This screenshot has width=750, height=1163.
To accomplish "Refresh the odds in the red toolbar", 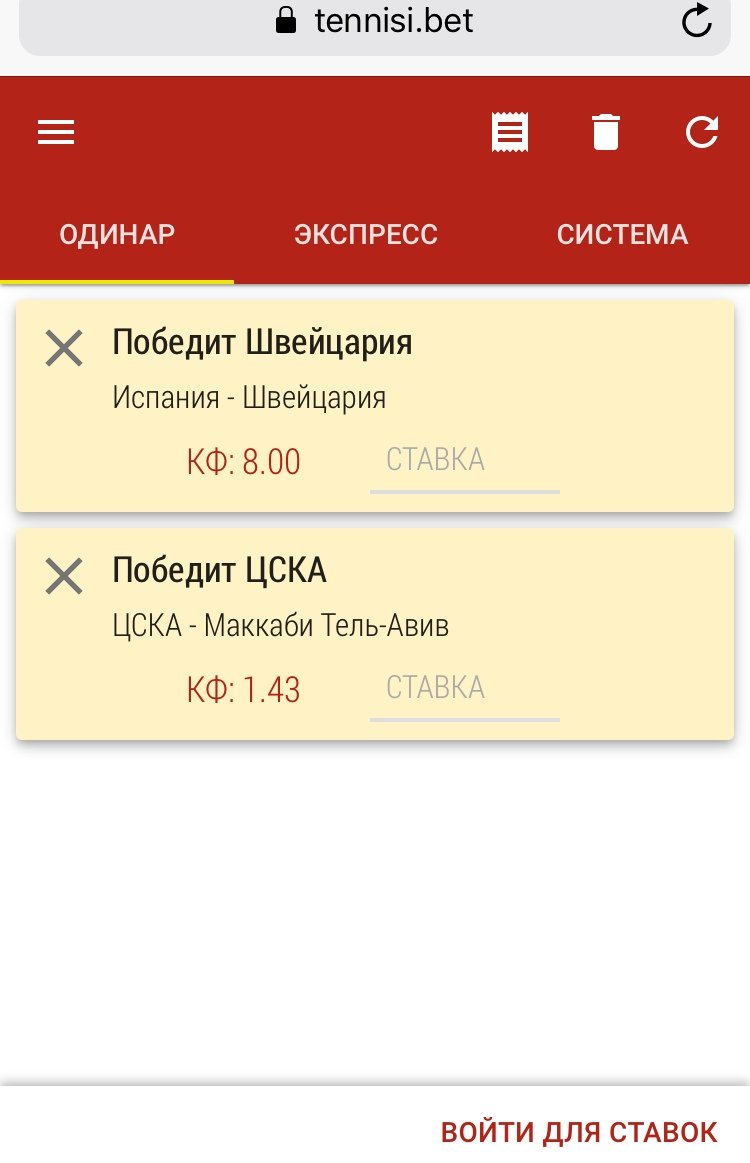I will [x=702, y=132].
